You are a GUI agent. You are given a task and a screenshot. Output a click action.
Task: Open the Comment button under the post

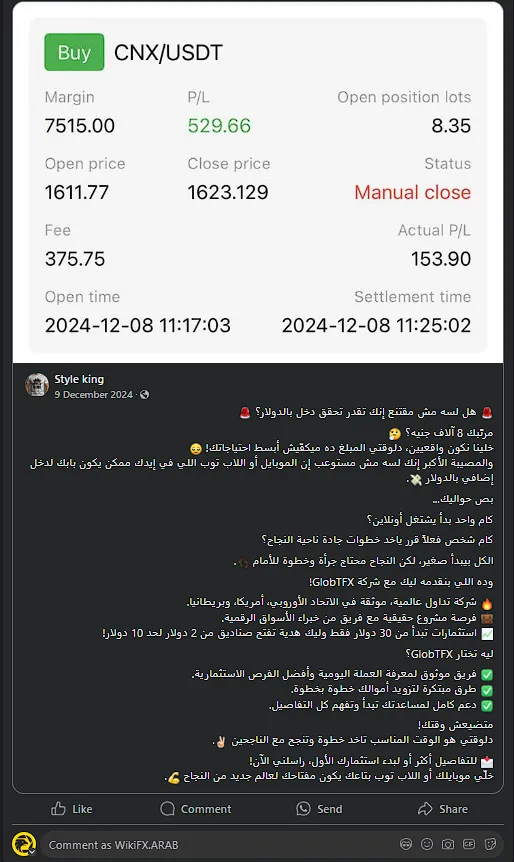195,809
